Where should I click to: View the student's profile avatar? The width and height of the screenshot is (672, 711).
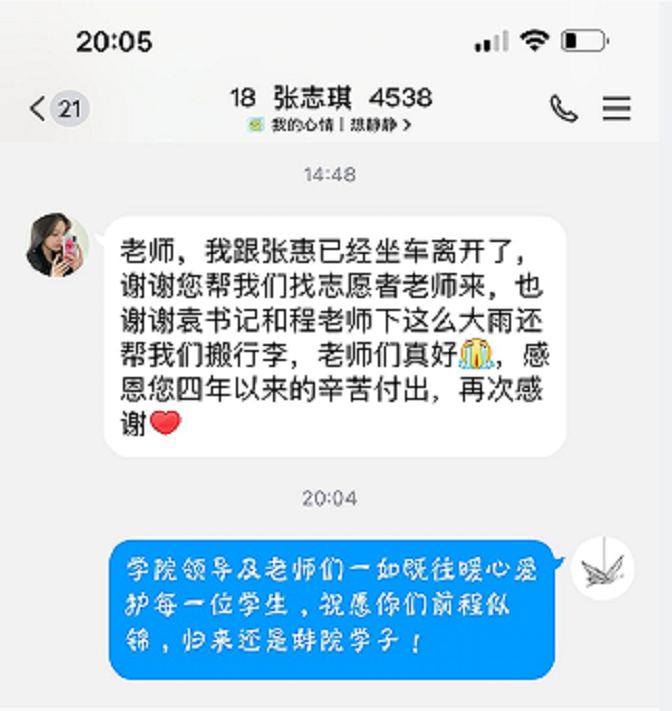coord(57,245)
